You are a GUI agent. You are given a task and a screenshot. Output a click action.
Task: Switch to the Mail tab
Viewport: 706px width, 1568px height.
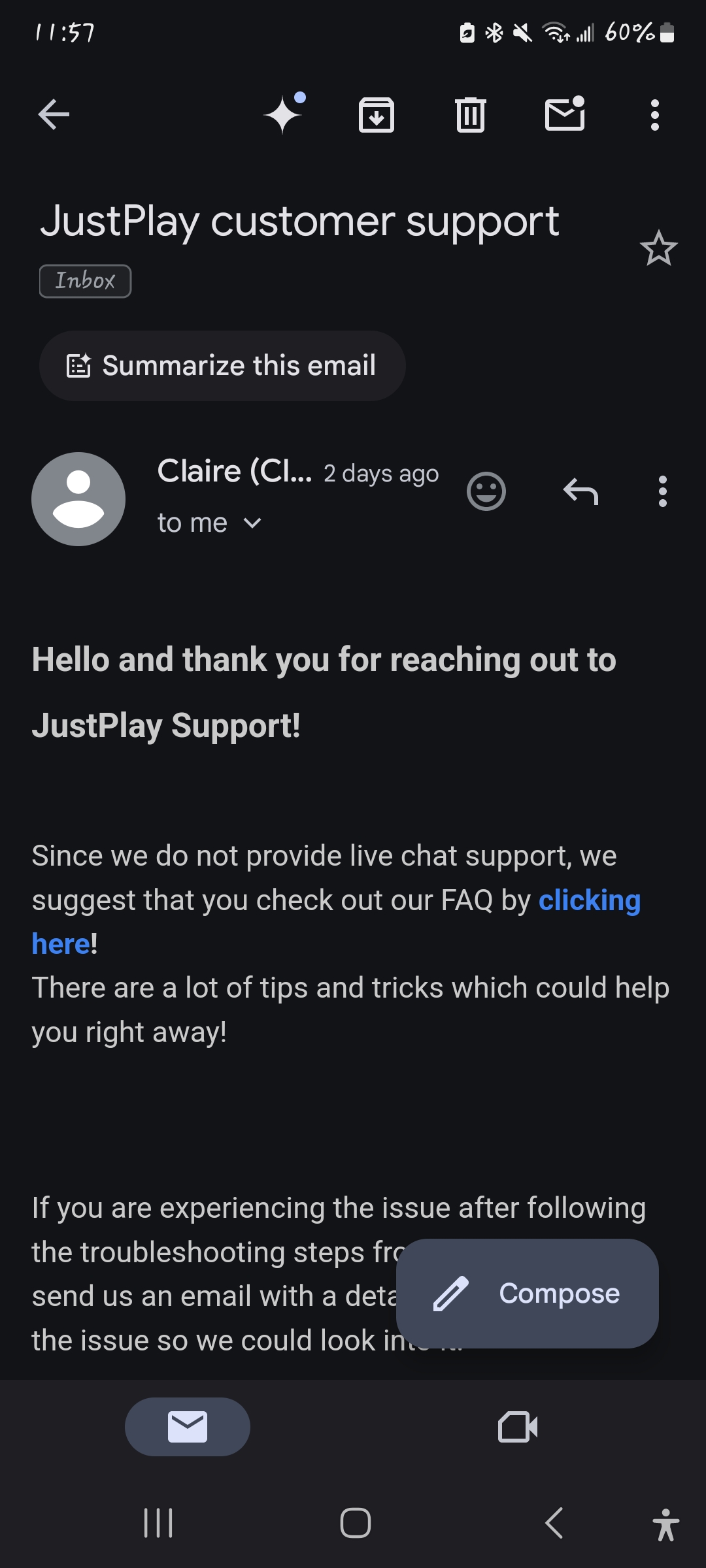188,1427
